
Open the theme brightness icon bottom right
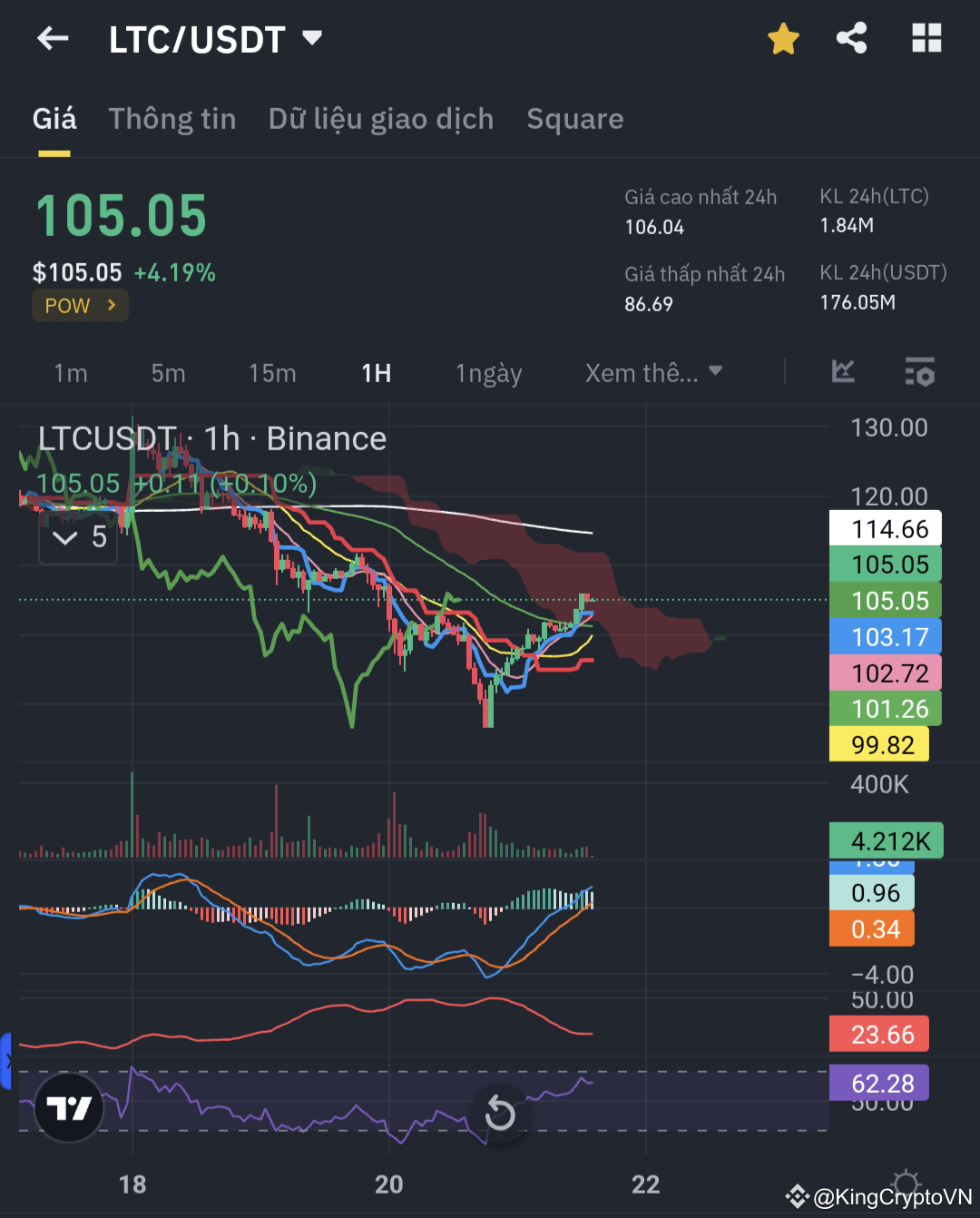[x=905, y=1183]
